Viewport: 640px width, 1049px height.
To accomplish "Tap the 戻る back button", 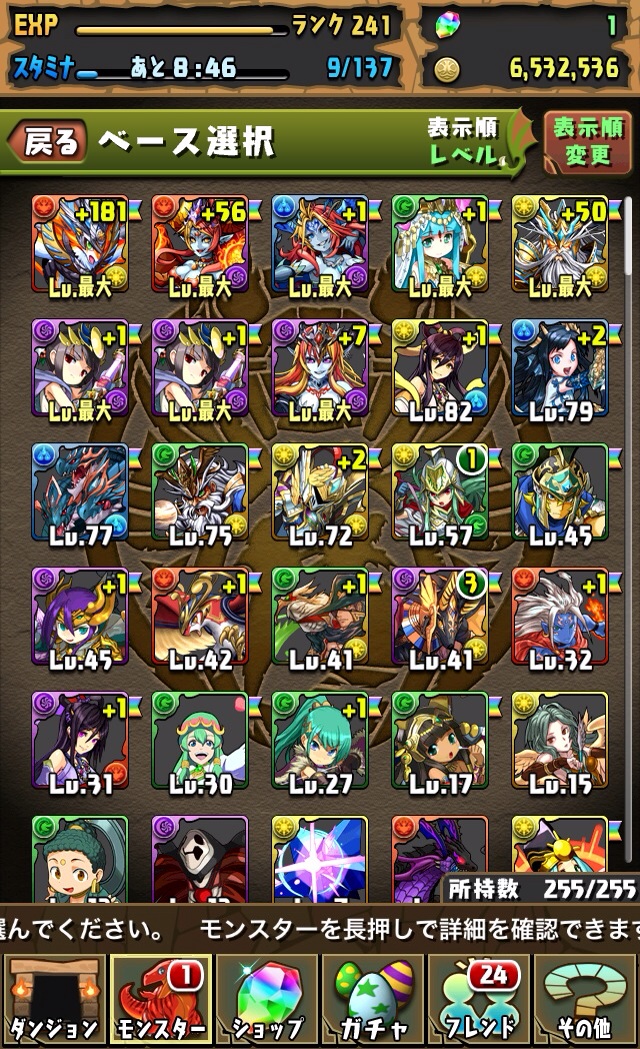I will click(x=47, y=142).
